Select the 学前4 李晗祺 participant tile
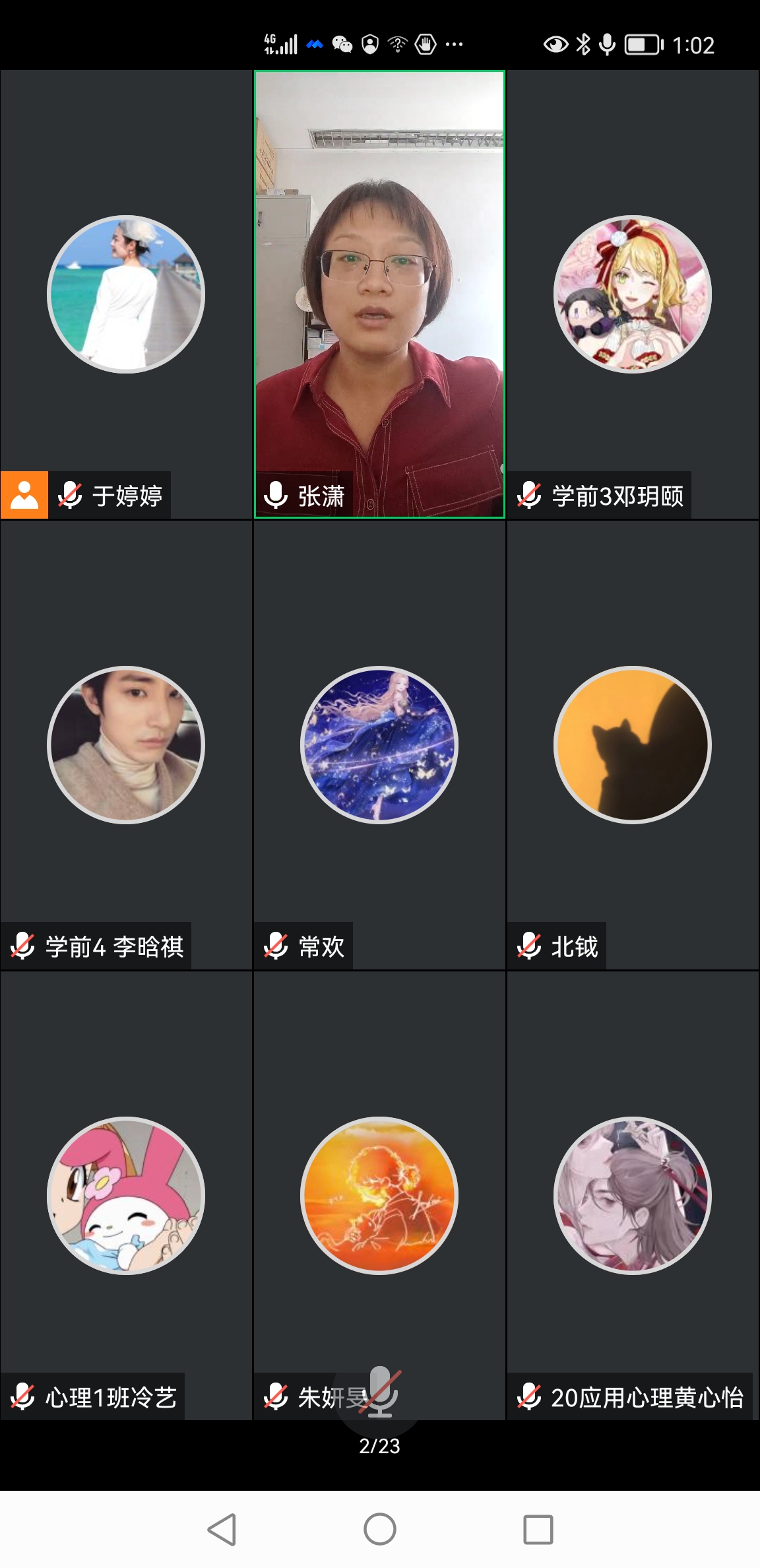 coord(126,744)
